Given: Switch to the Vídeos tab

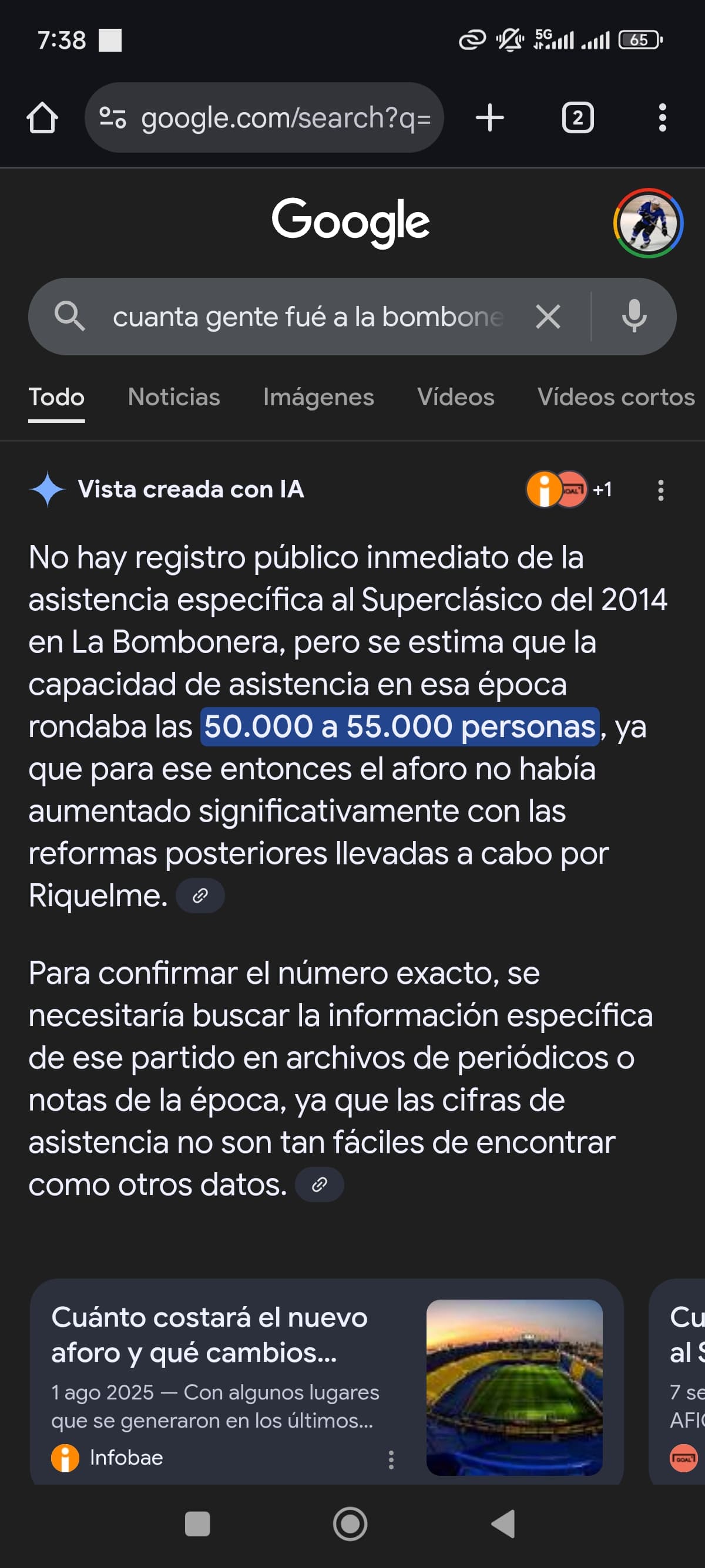Looking at the screenshot, I should (x=455, y=397).
